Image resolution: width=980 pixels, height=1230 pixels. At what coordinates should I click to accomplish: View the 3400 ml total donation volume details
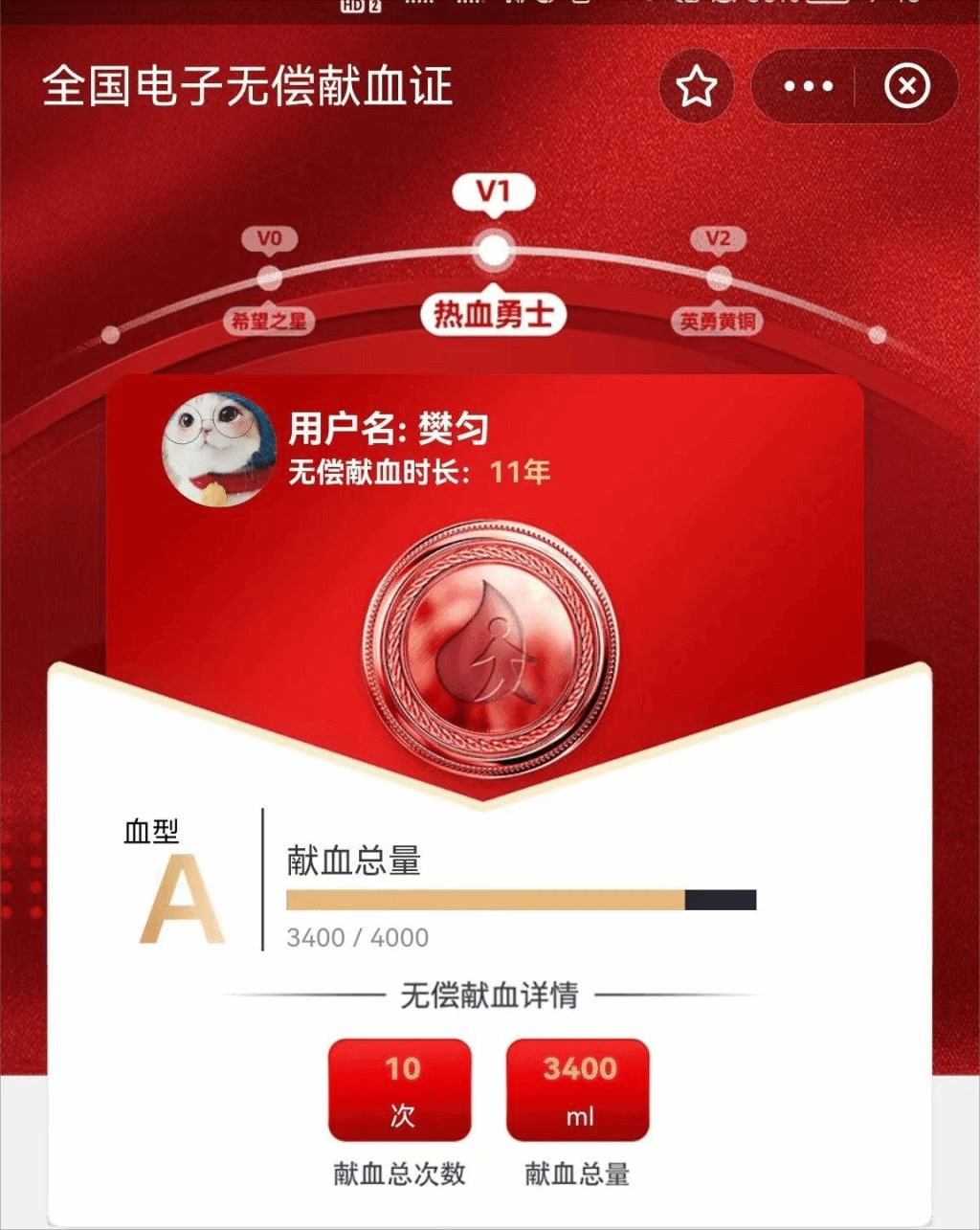578,1090
